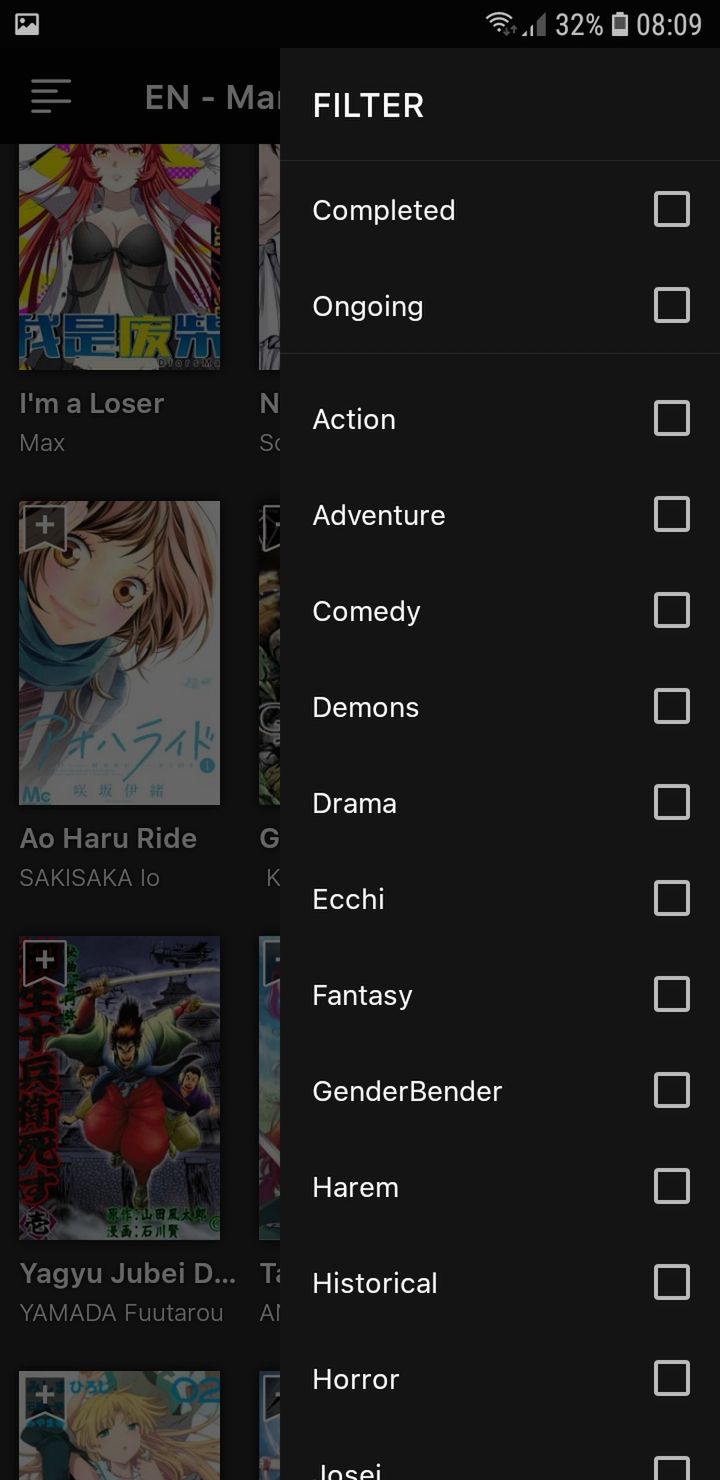
Task: Filter by Comedy genre
Action: tap(671, 611)
